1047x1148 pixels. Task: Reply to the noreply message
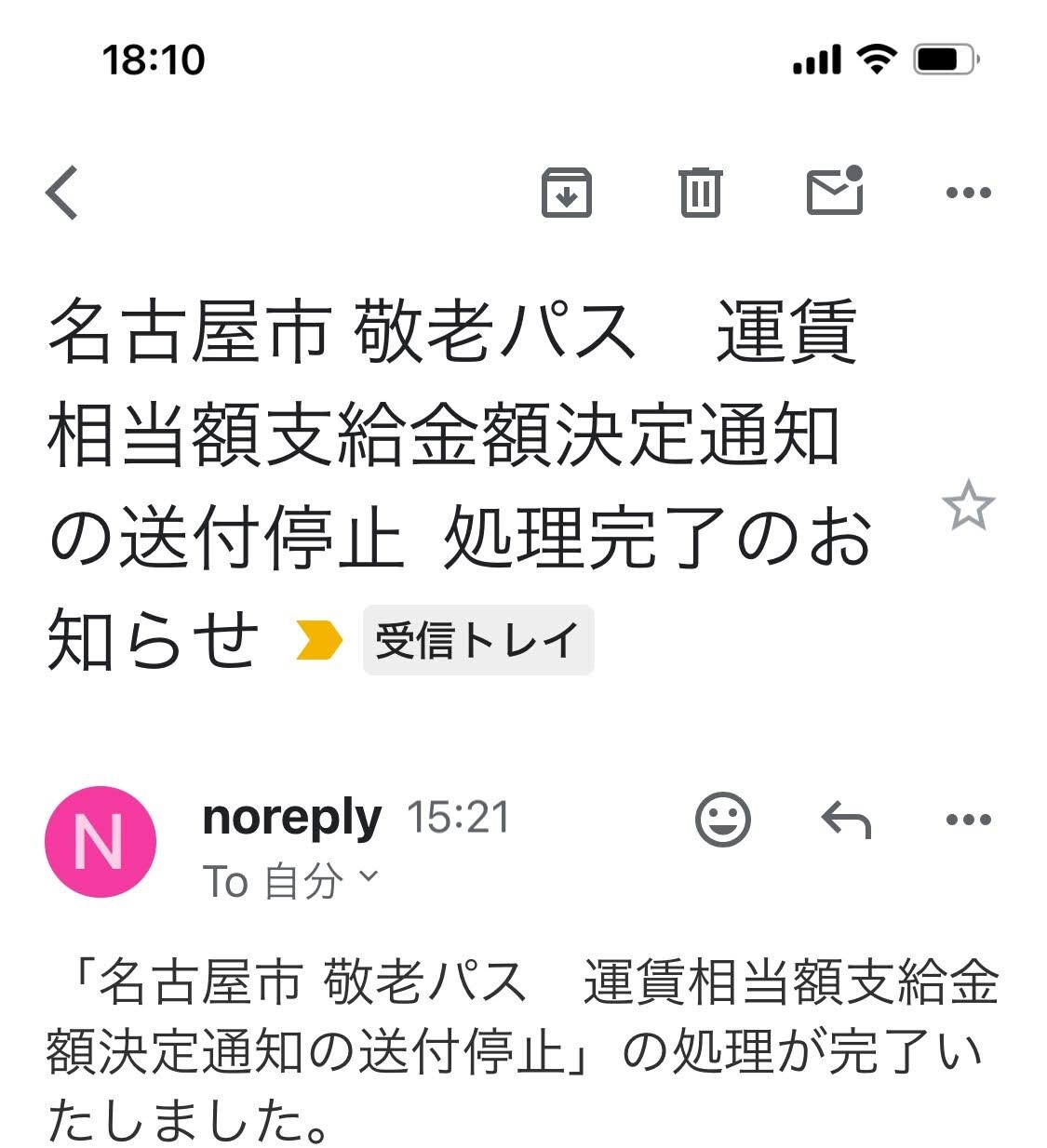tap(846, 820)
